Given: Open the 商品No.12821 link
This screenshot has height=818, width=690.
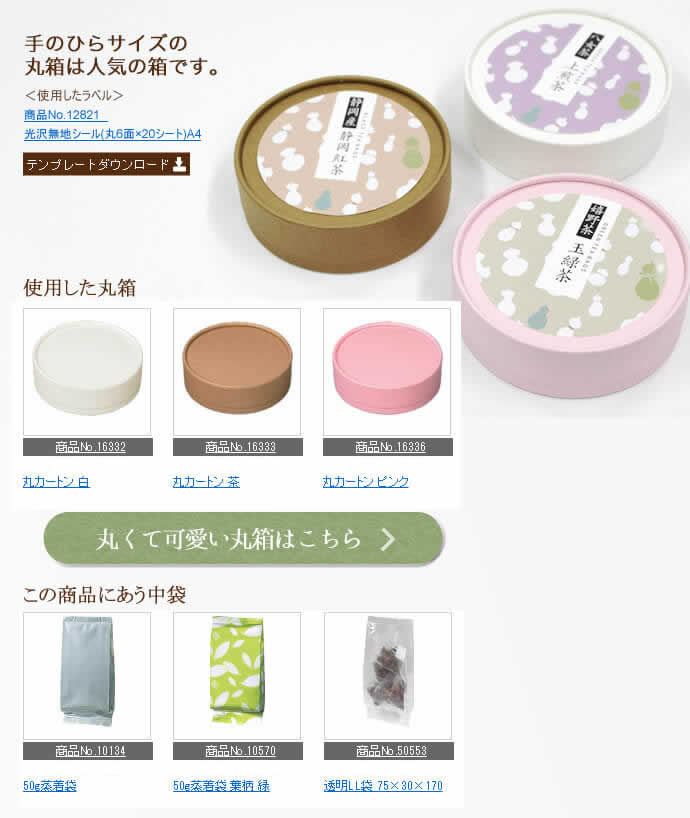Looking at the screenshot, I should tap(64, 116).
